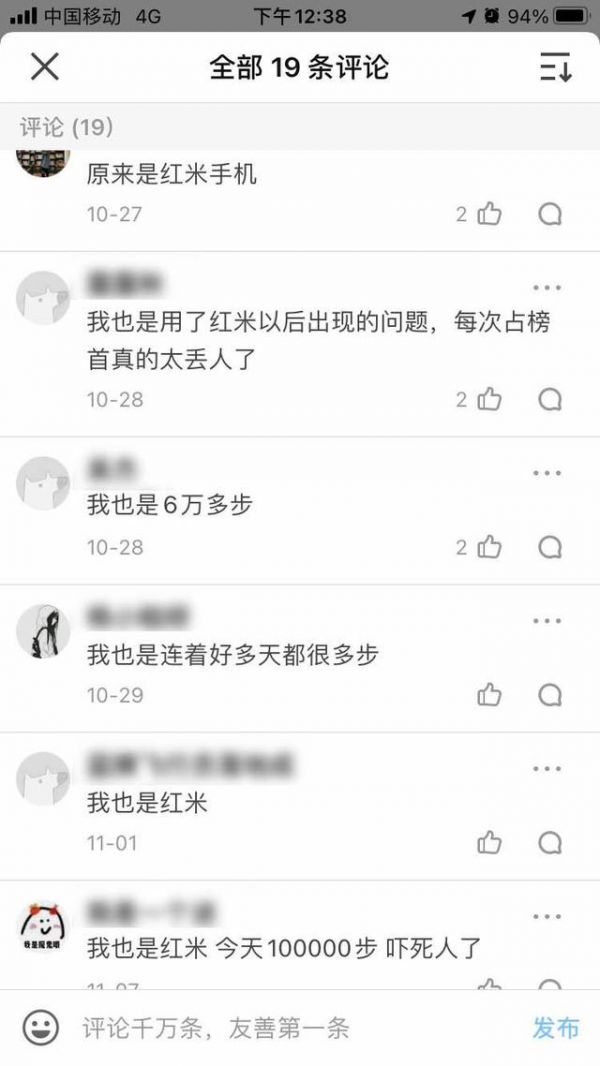Like the comment 我也是6万多步

point(489,547)
